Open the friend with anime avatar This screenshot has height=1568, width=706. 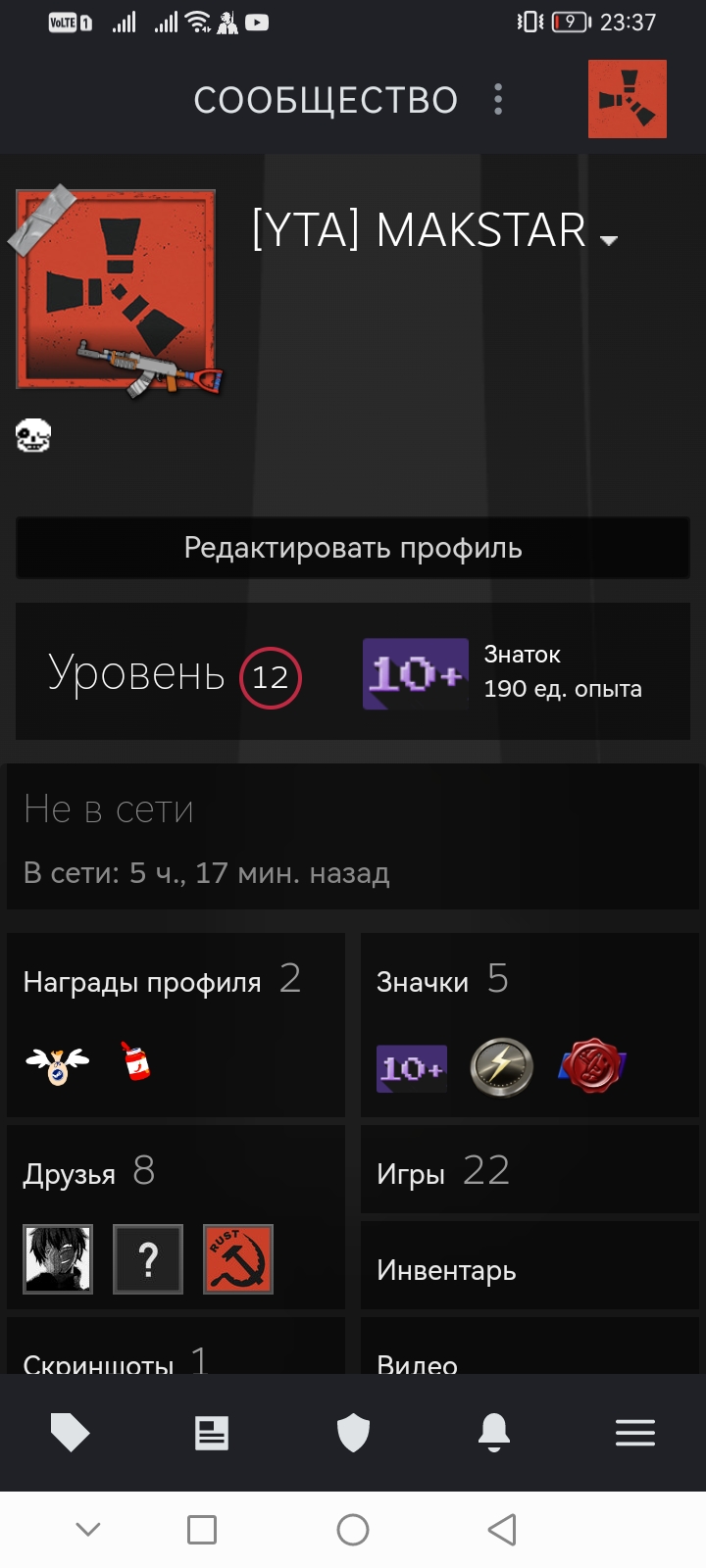pos(58,1259)
